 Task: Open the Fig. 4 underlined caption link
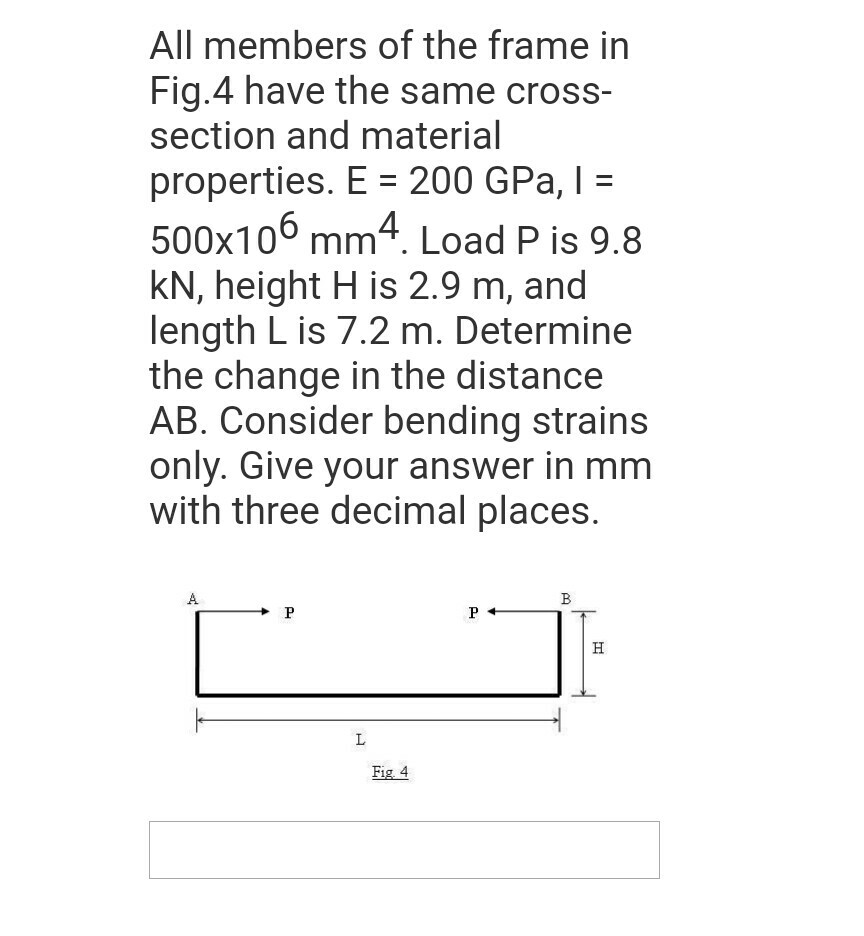(x=390, y=771)
